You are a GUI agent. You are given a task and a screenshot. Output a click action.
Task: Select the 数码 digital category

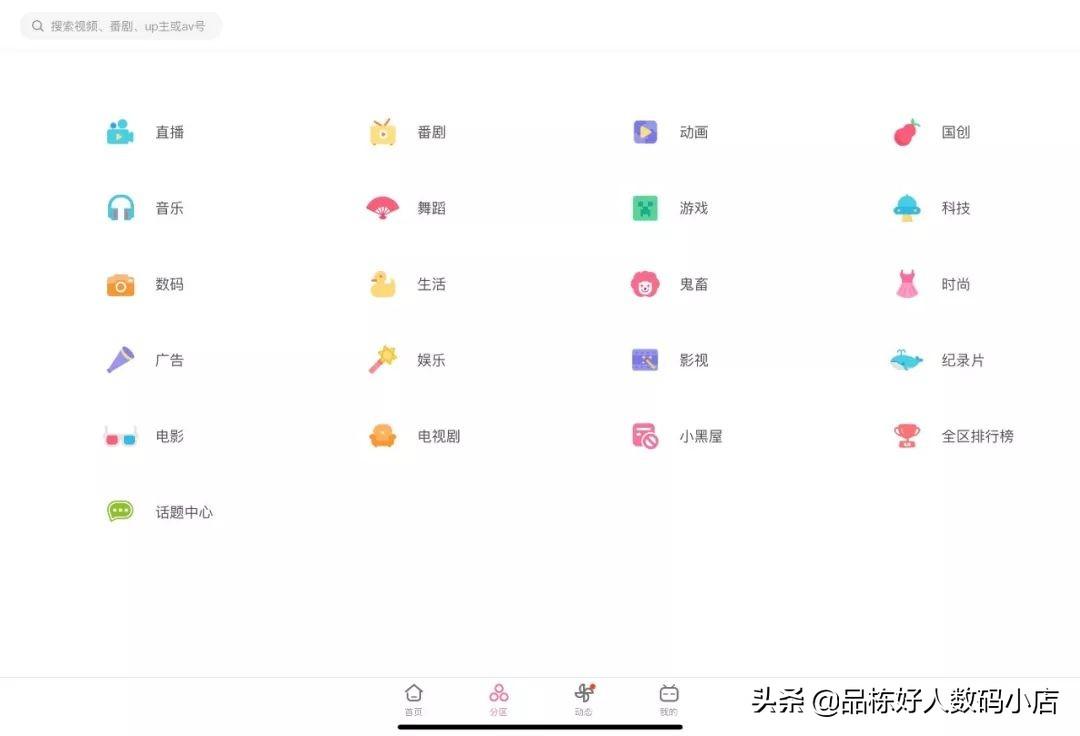pos(146,284)
